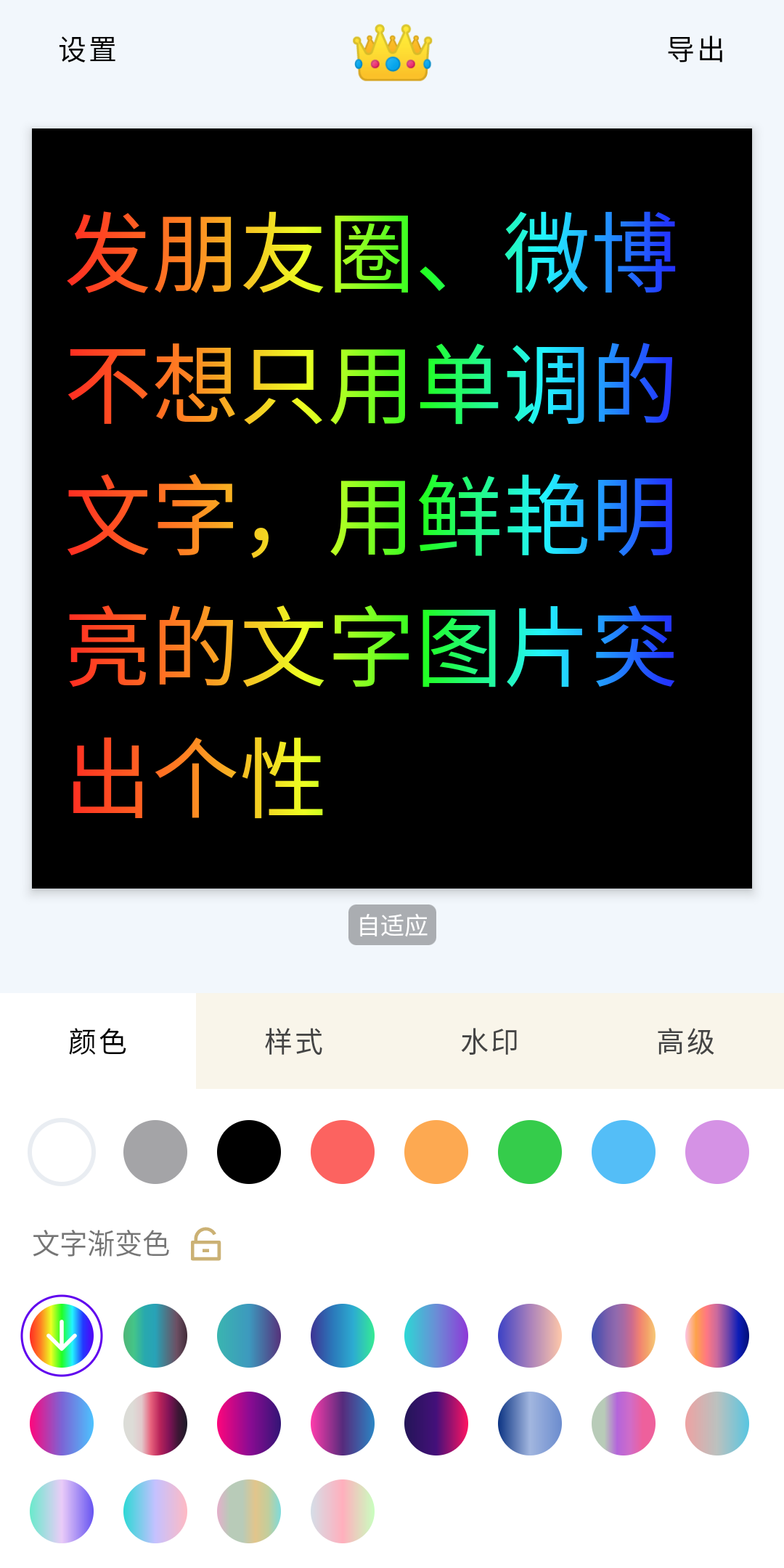
Task: Click the unlock icon beside 文字渐变色
Action: point(207,1243)
